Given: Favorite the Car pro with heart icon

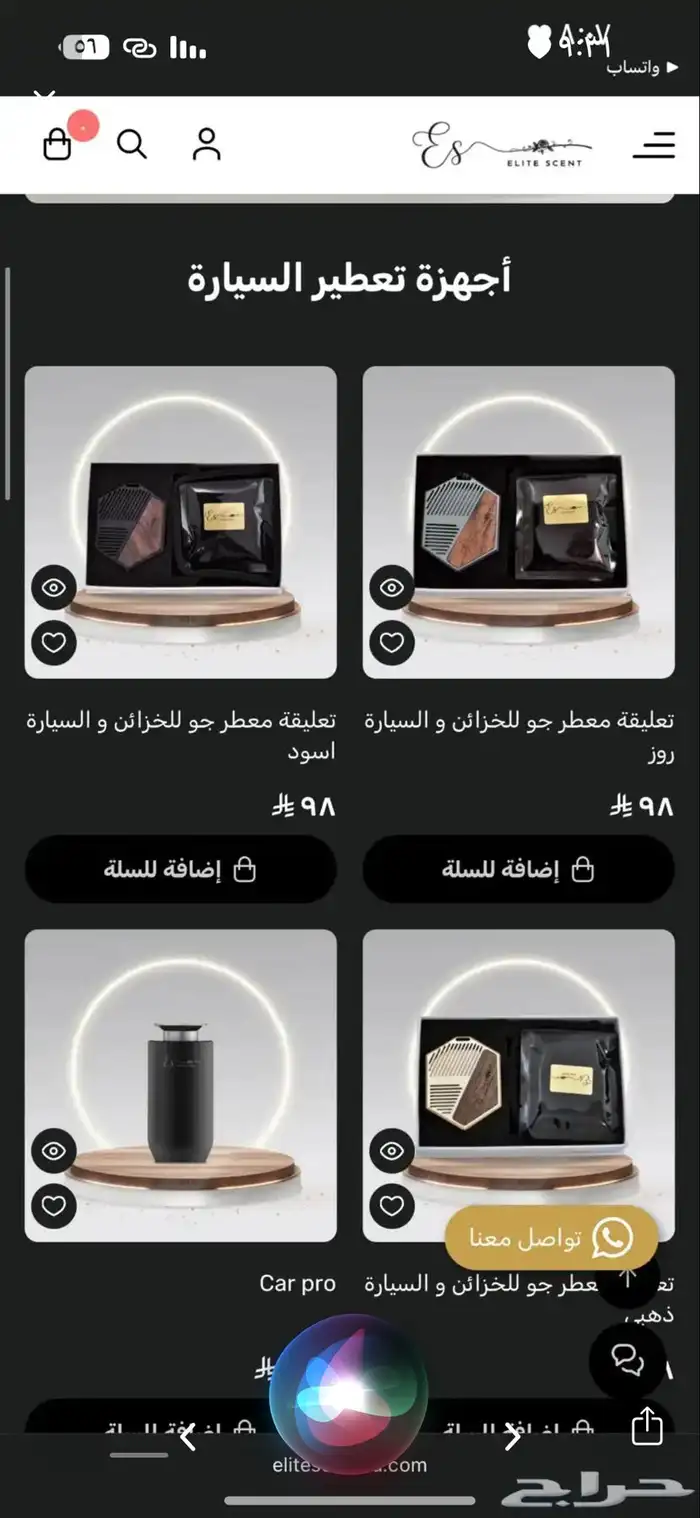Looking at the screenshot, I should [54, 1206].
